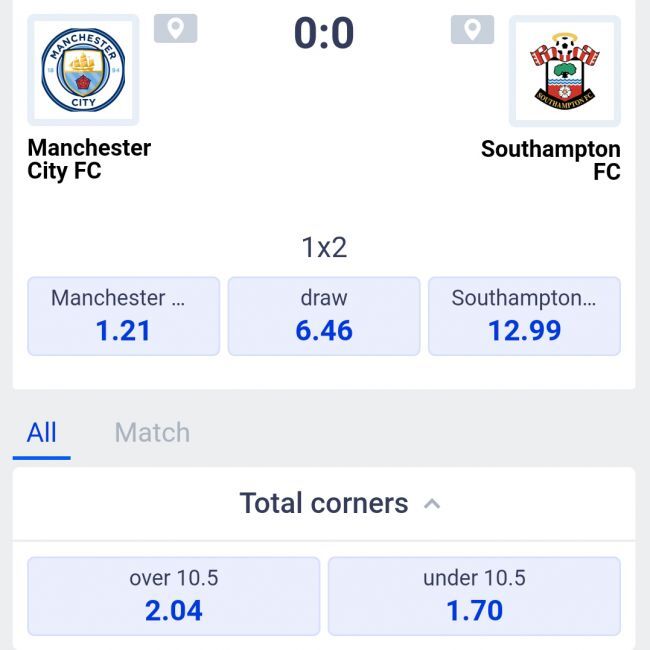
Task: Bet on under 10.5 corners
Action: click(x=474, y=596)
